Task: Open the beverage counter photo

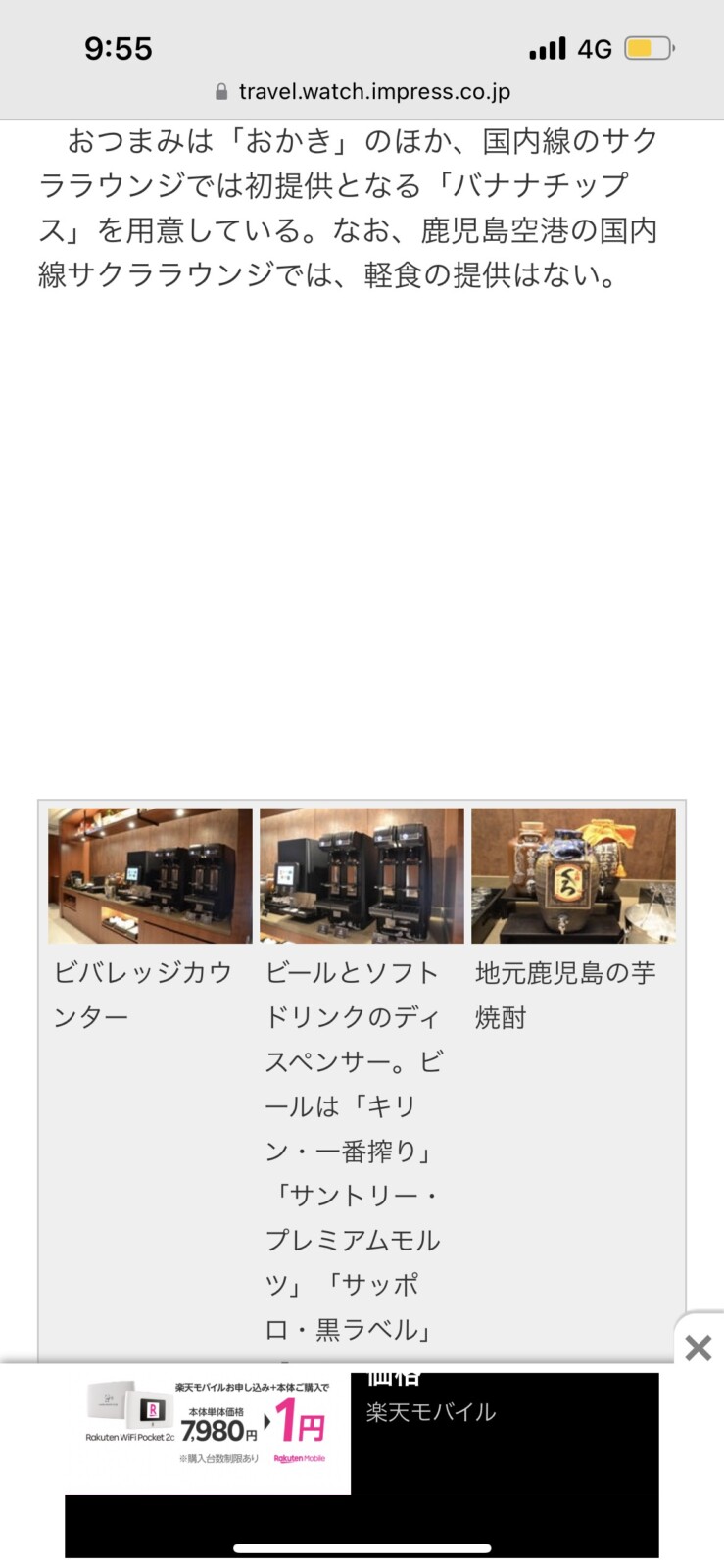Action: 150,876
